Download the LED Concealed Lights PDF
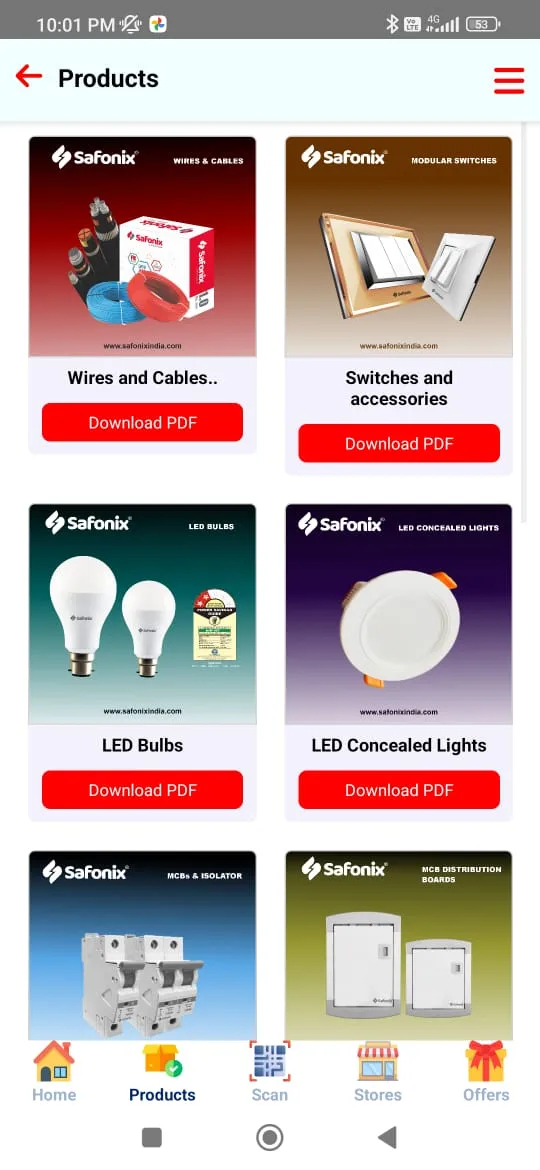This screenshot has width=540, height=1170. tap(399, 790)
